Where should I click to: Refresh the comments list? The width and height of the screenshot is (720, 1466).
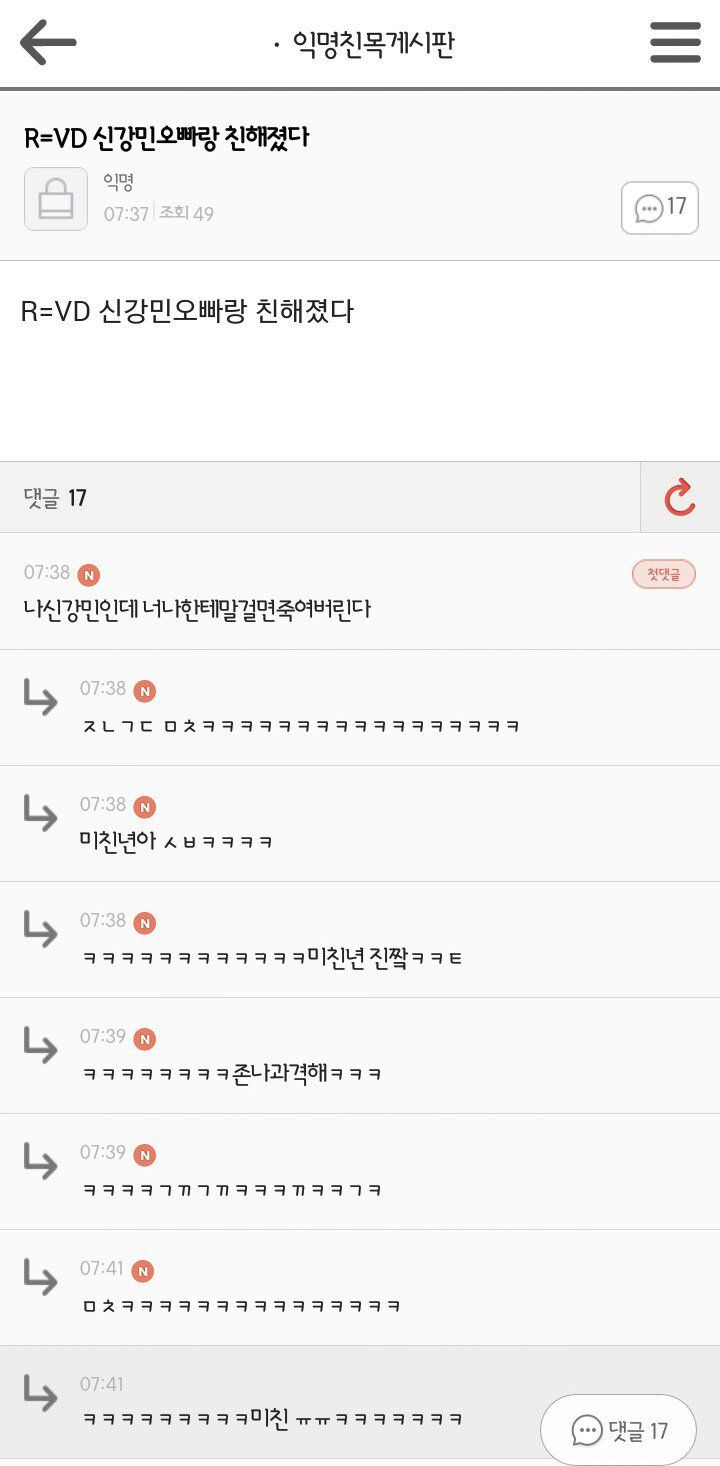680,497
